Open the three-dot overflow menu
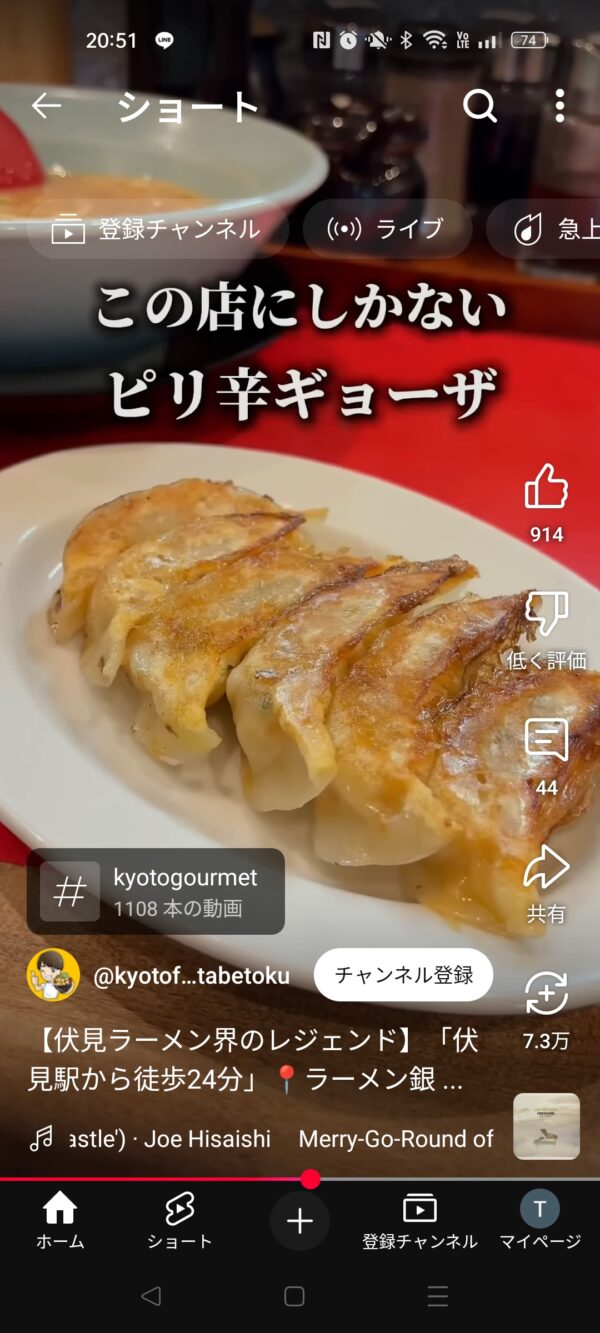The image size is (600, 1333). [x=559, y=106]
